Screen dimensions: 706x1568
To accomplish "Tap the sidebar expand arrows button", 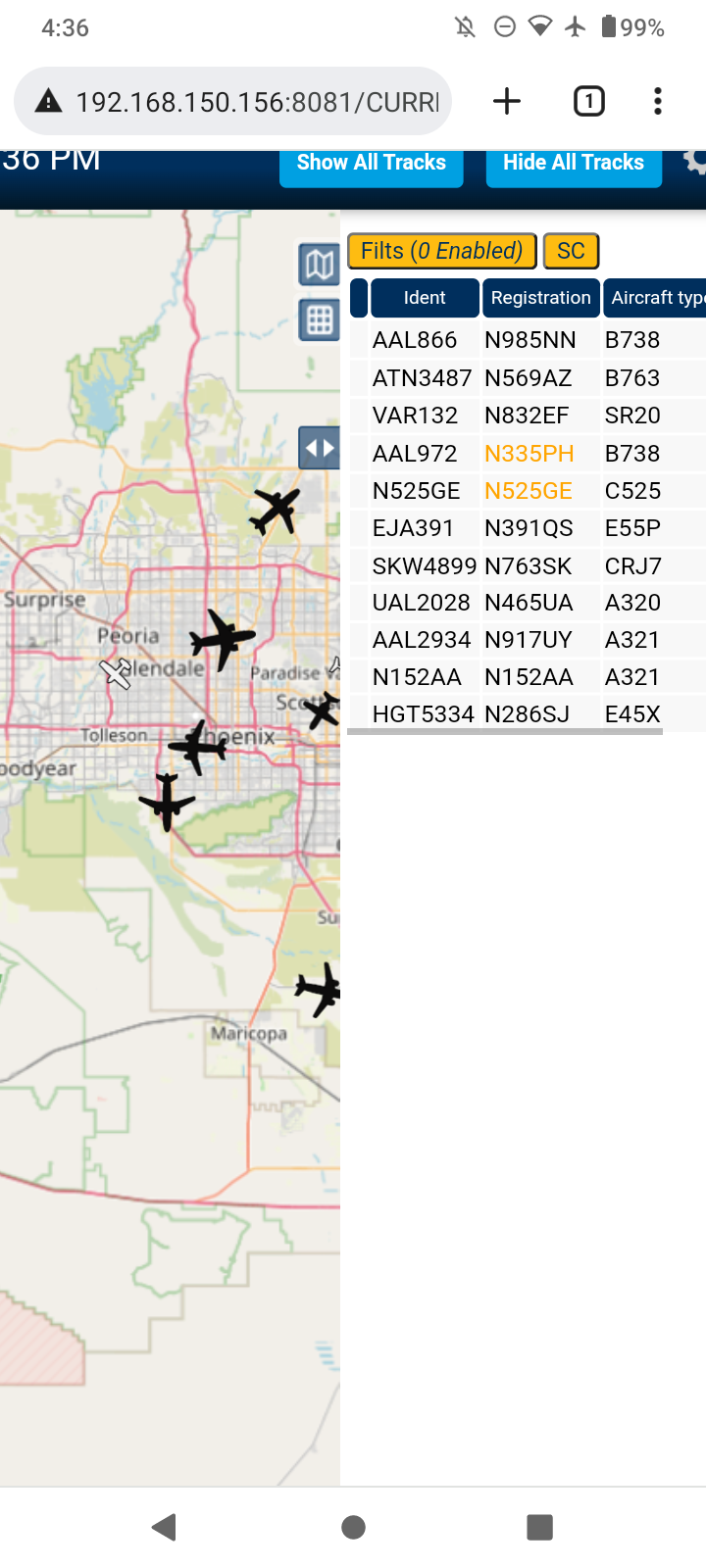I will (320, 449).
